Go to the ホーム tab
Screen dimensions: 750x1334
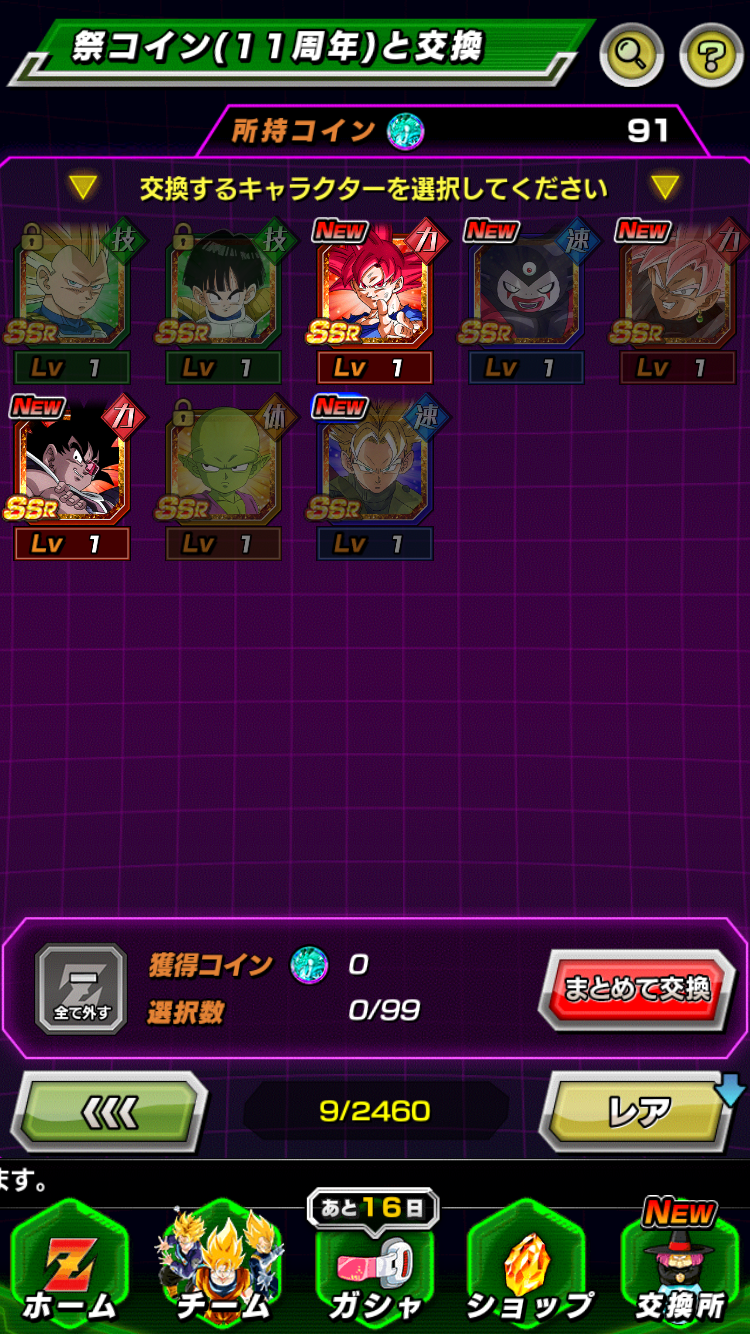coord(68,1268)
